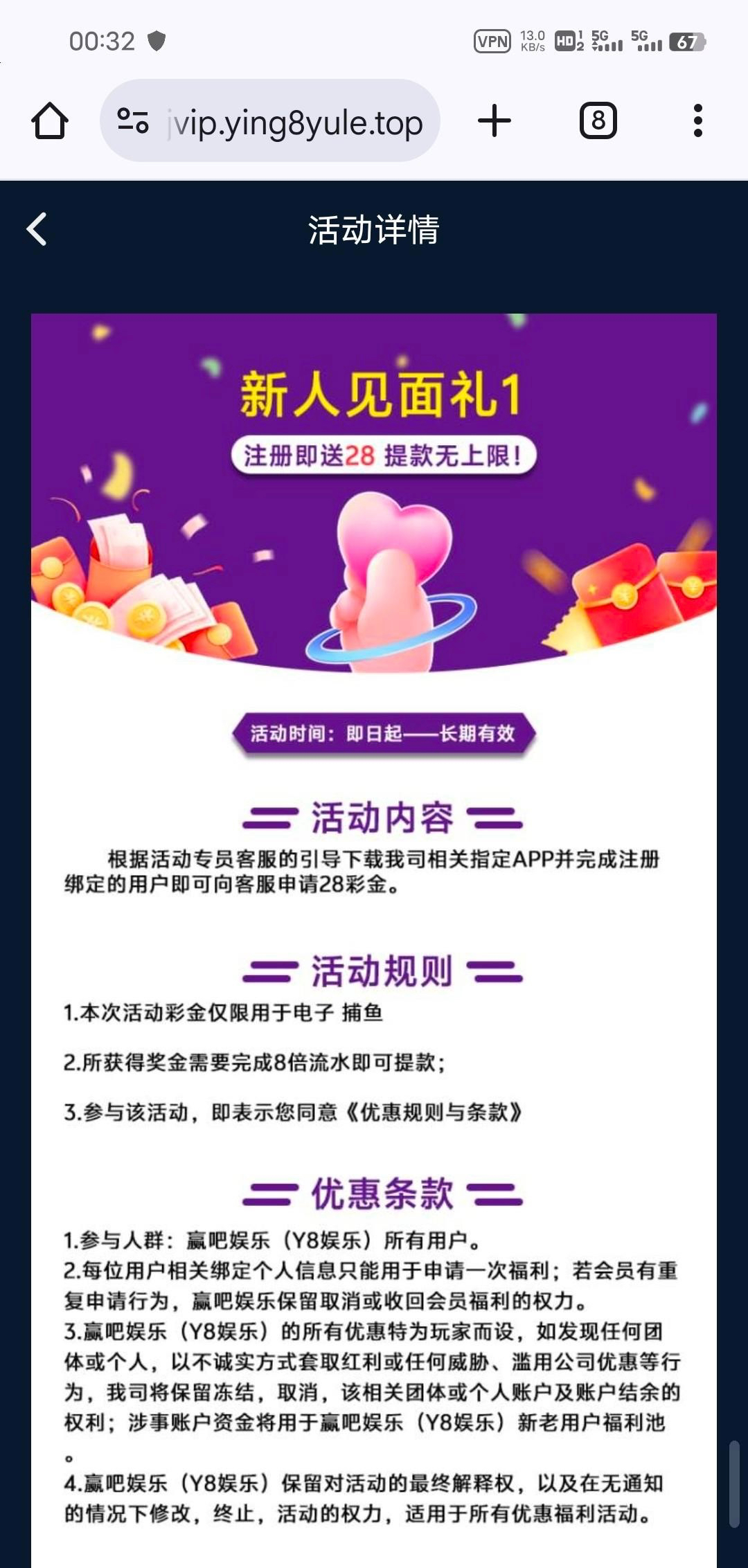The width and height of the screenshot is (748, 1568).
Task: Open the site settings icon in the address bar
Action: click(x=132, y=120)
